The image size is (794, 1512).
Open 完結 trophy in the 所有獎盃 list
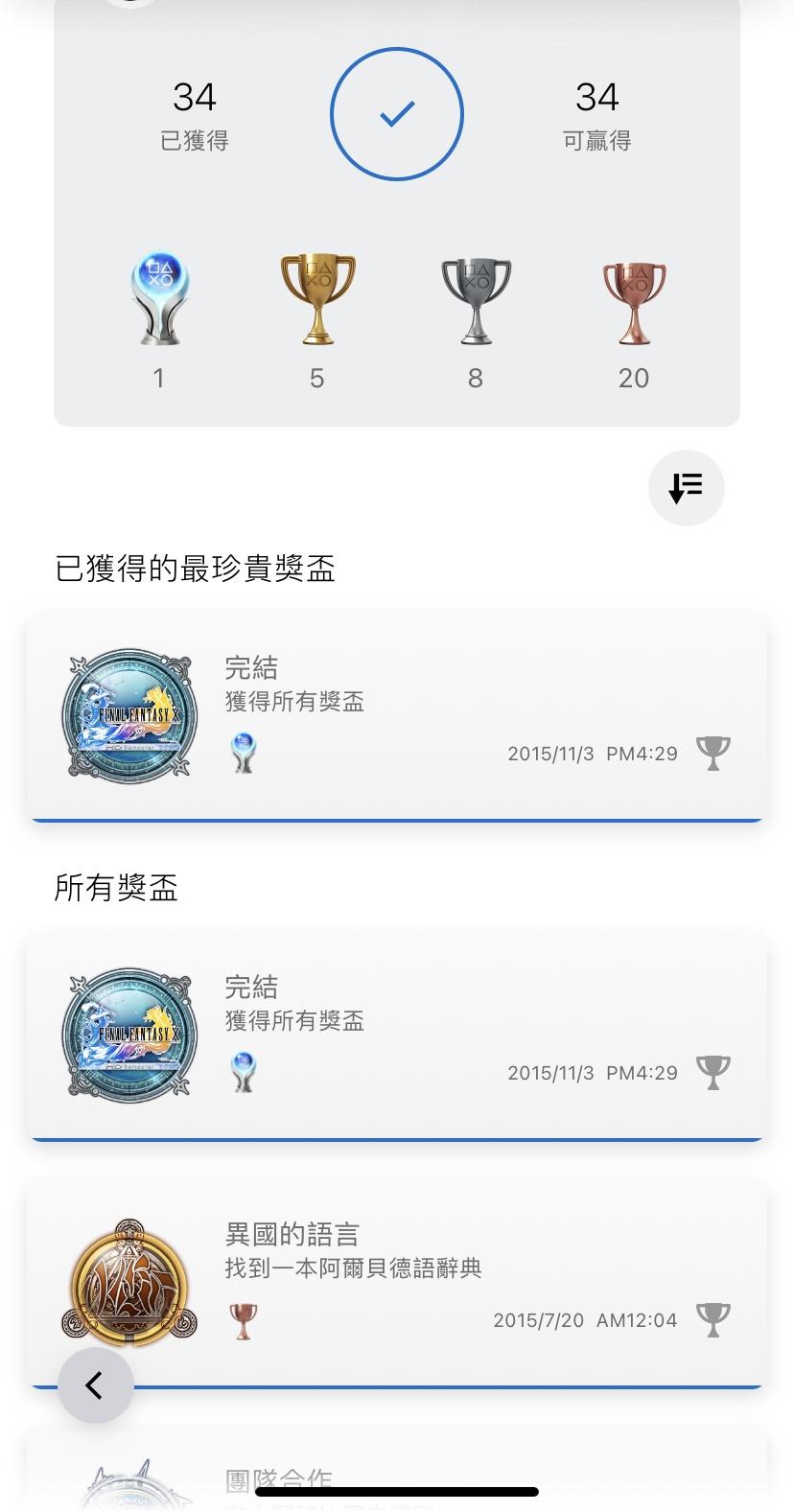pos(396,1035)
